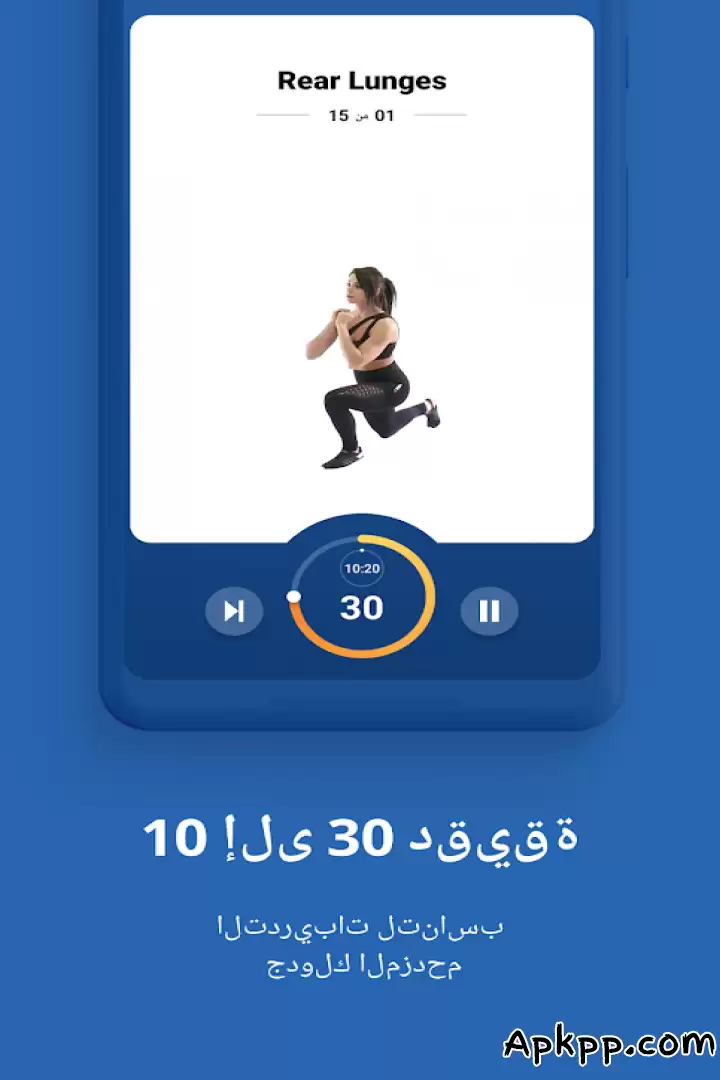Tap the Rear Lunges exercise title
720x1080 pixels.
(362, 81)
